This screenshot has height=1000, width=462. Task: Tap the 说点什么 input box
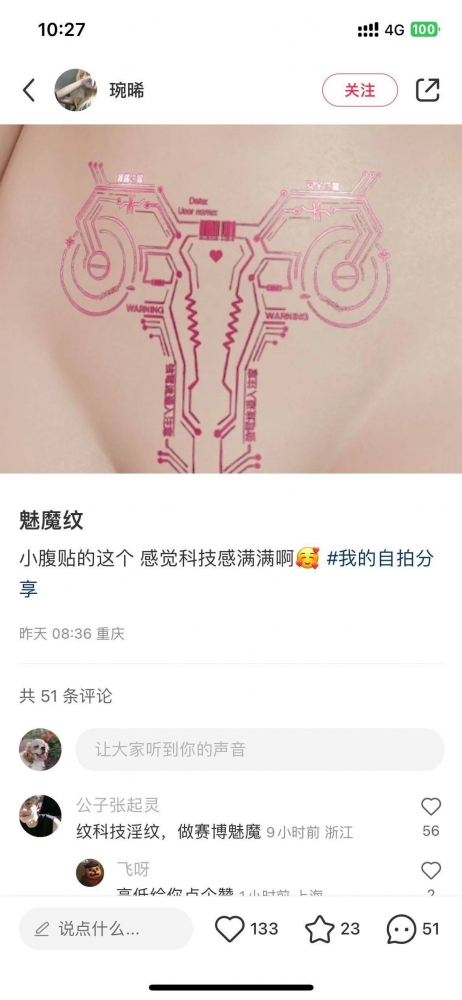(106, 929)
